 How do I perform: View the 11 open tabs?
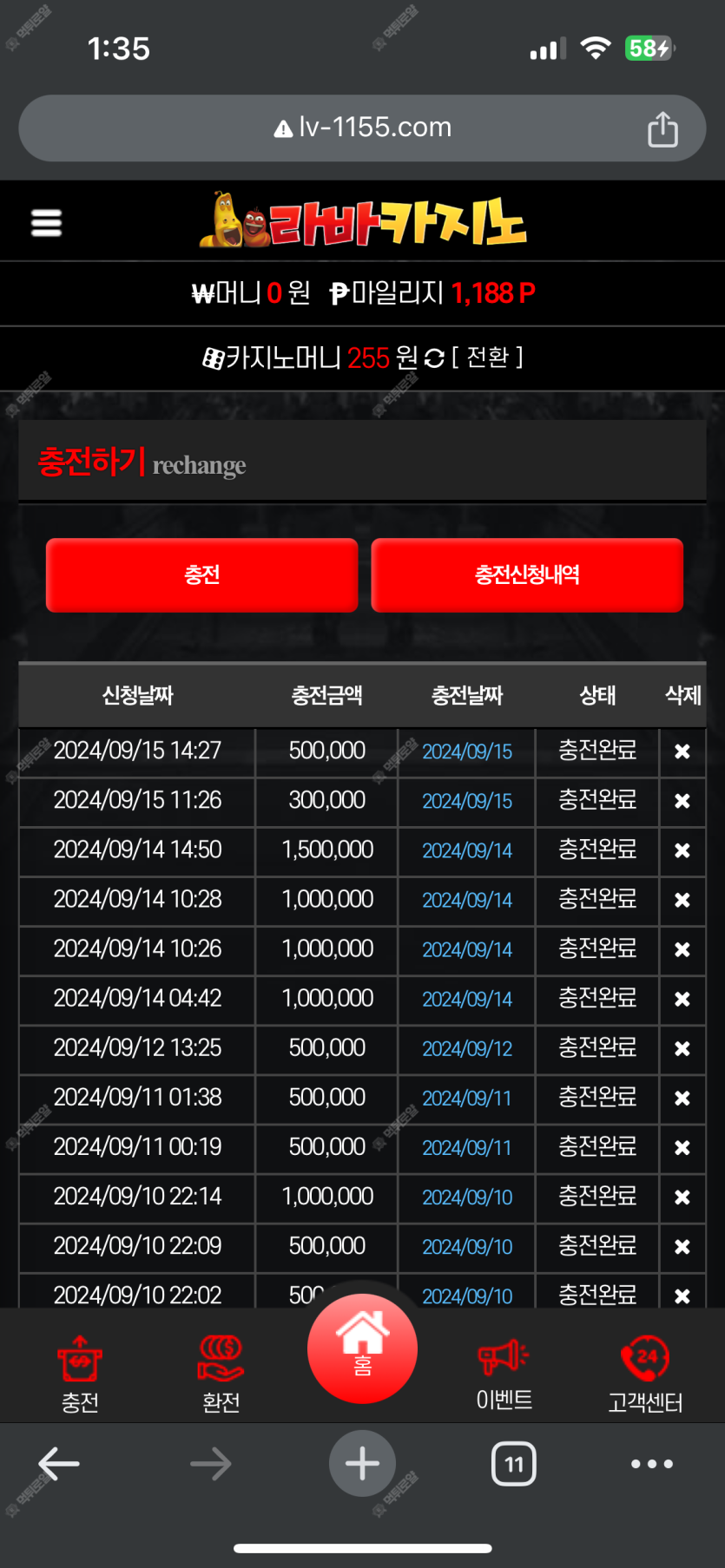[514, 1464]
